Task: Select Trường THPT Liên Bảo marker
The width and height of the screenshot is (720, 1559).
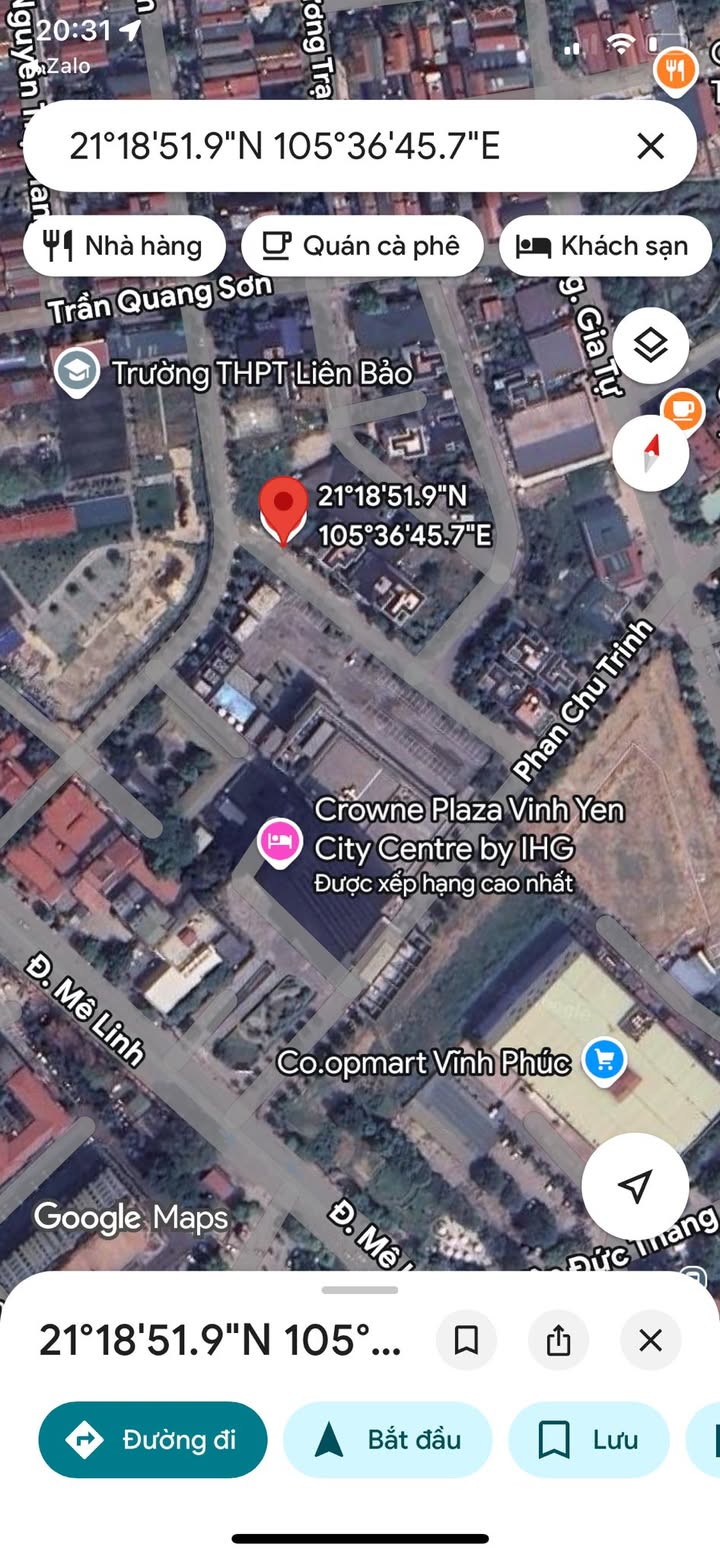Action: [x=77, y=373]
